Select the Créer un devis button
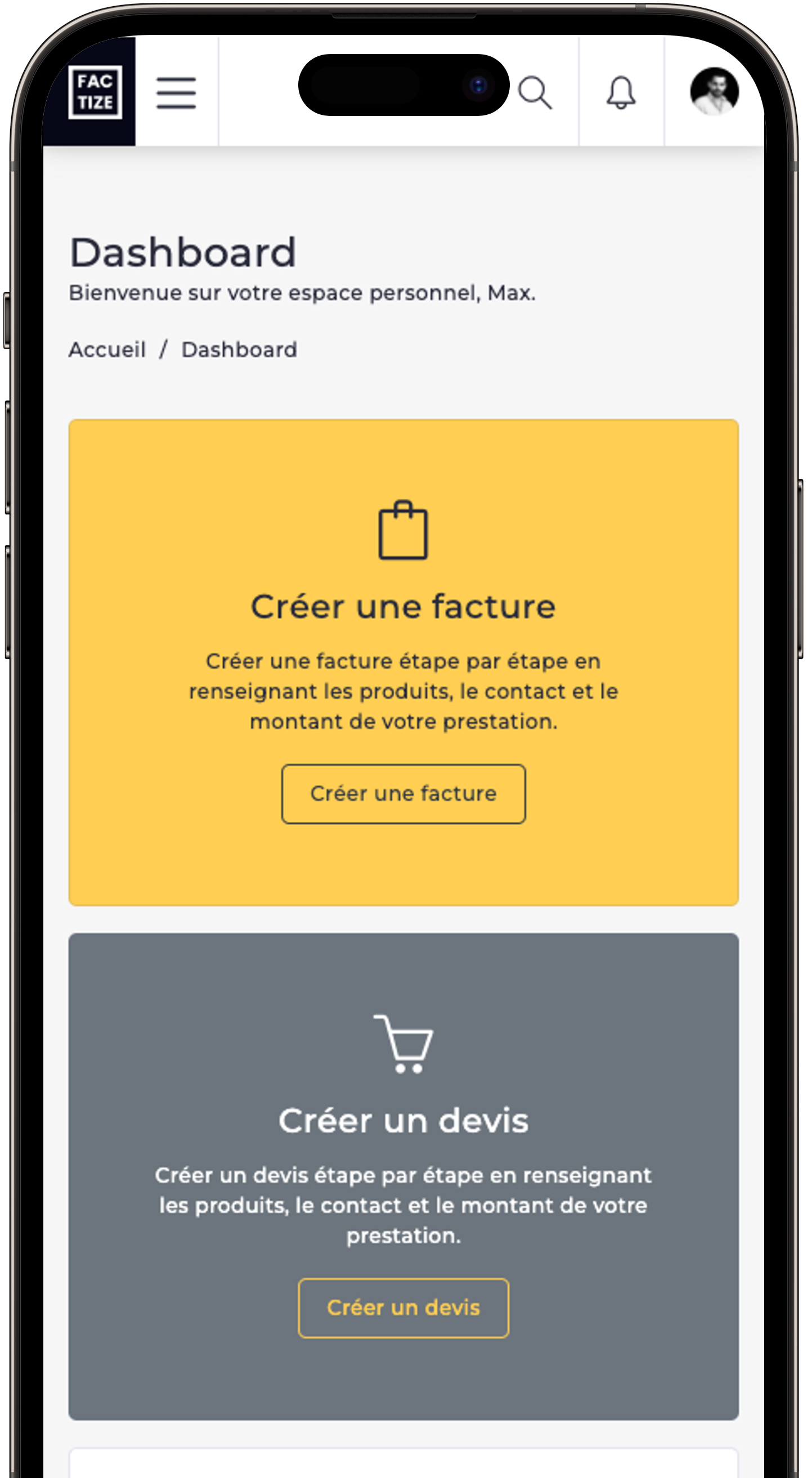812x1478 pixels. coord(403,1307)
